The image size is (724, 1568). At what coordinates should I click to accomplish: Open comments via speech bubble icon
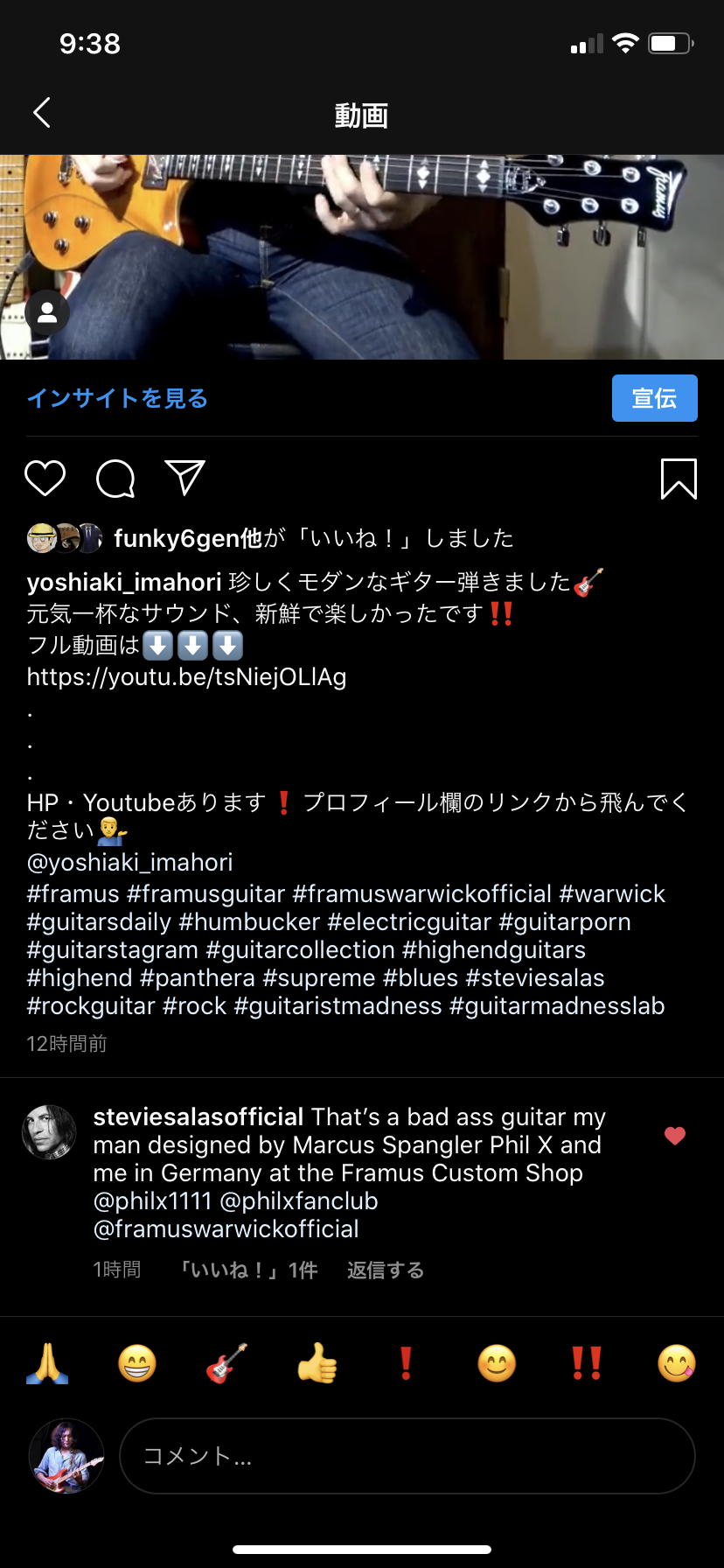coord(115,479)
